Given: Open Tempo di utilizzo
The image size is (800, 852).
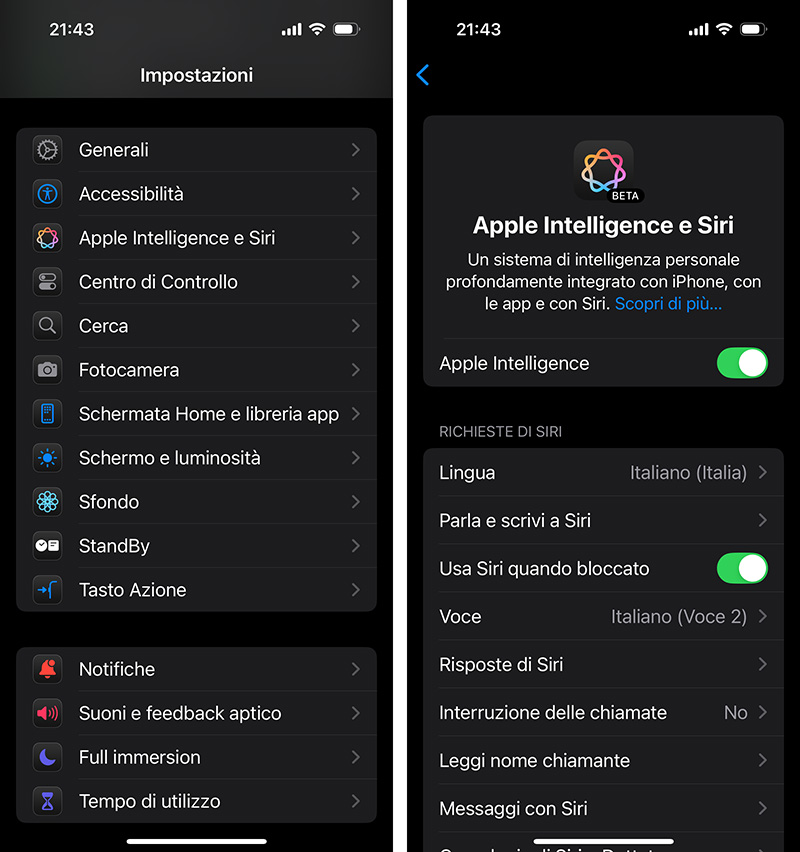Looking at the screenshot, I should tap(196, 801).
